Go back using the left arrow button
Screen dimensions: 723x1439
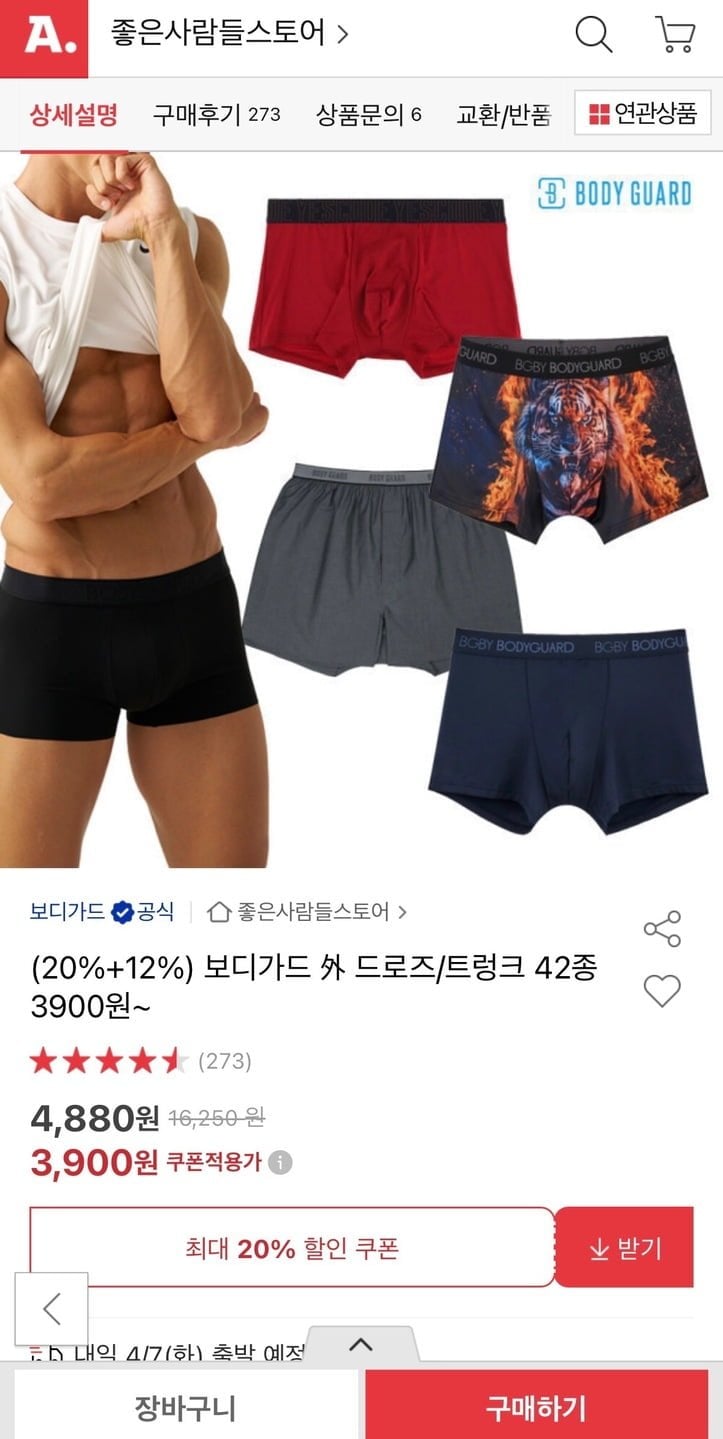click(x=52, y=1309)
